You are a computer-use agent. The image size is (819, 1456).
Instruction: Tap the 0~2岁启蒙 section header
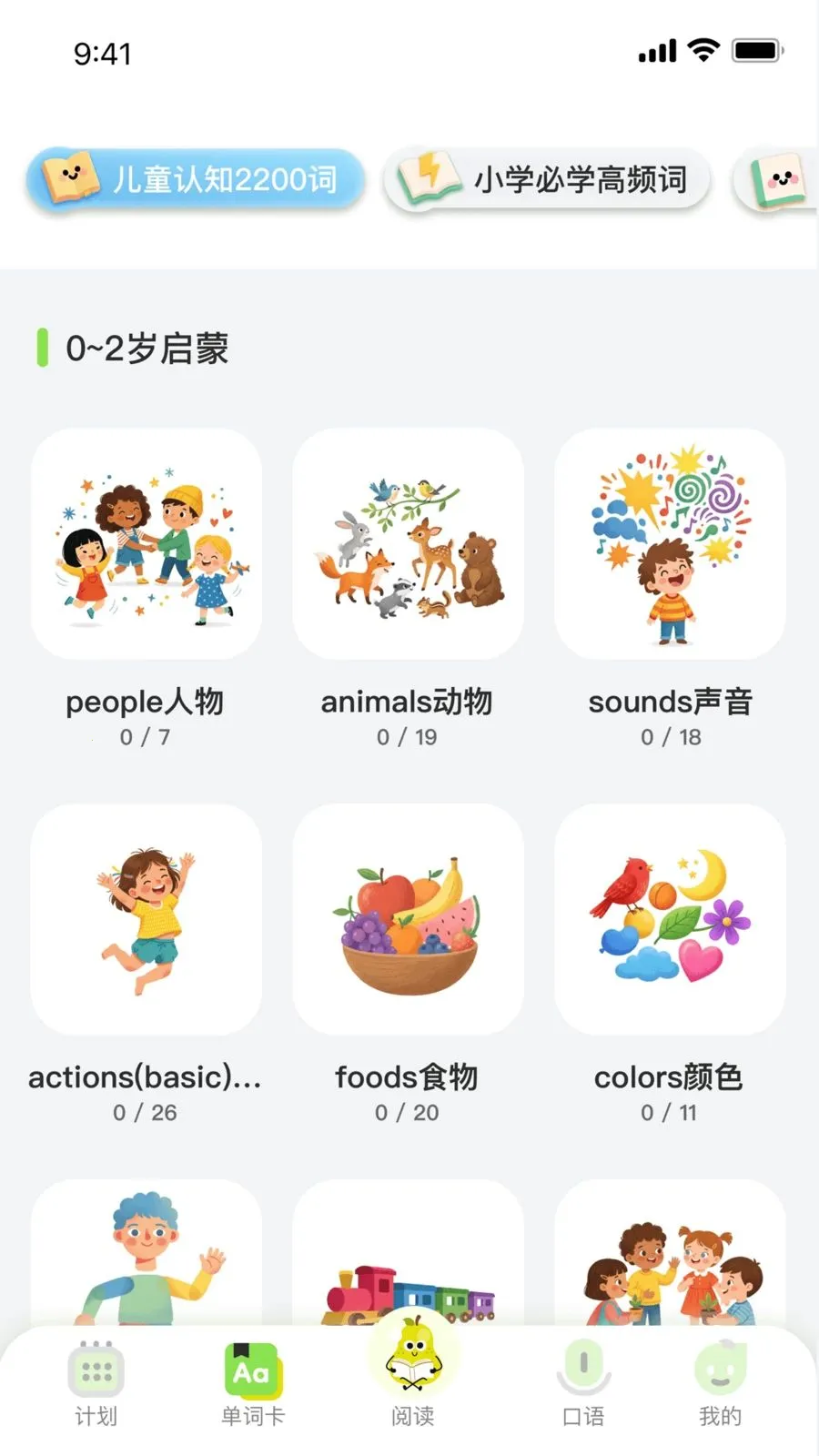click(x=146, y=348)
